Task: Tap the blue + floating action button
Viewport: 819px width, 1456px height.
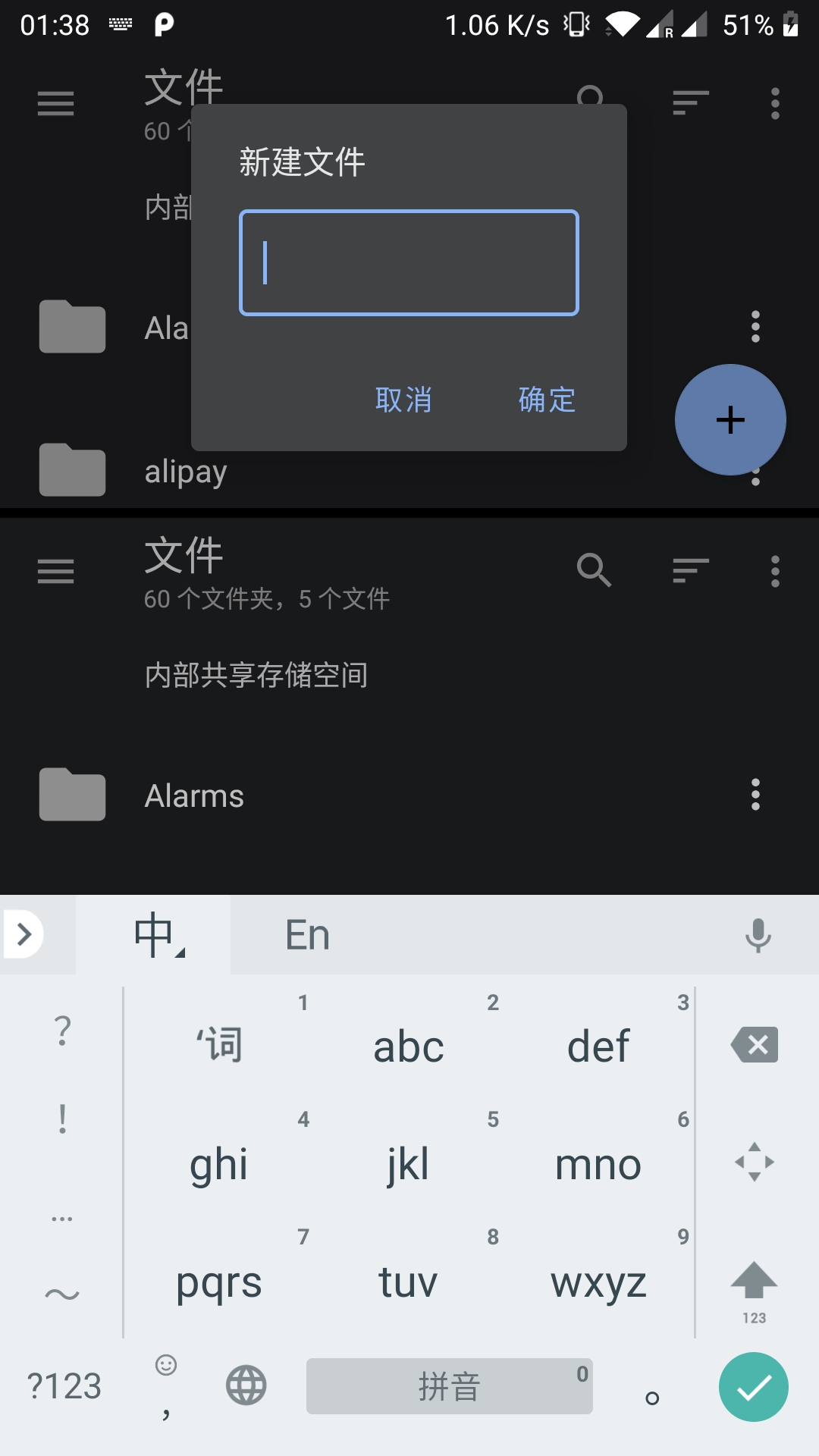Action: click(730, 419)
